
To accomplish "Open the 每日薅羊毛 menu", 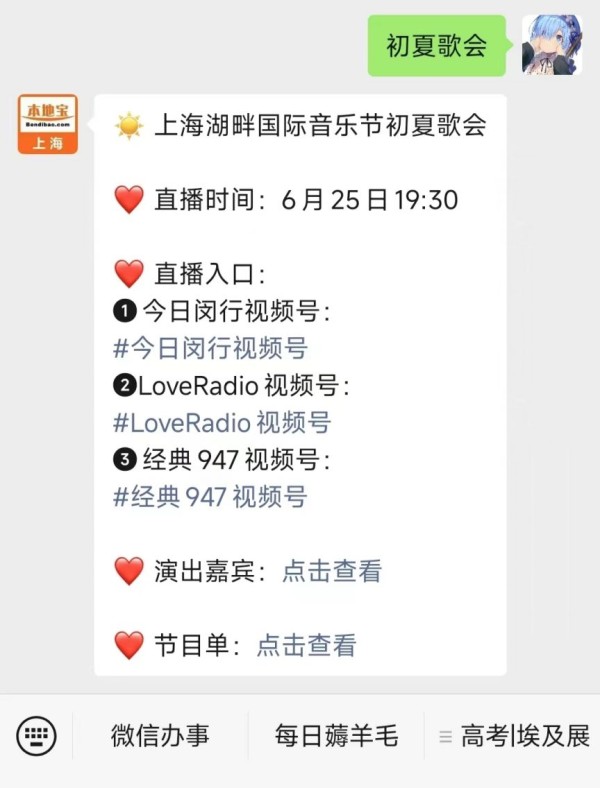I will click(336, 737).
